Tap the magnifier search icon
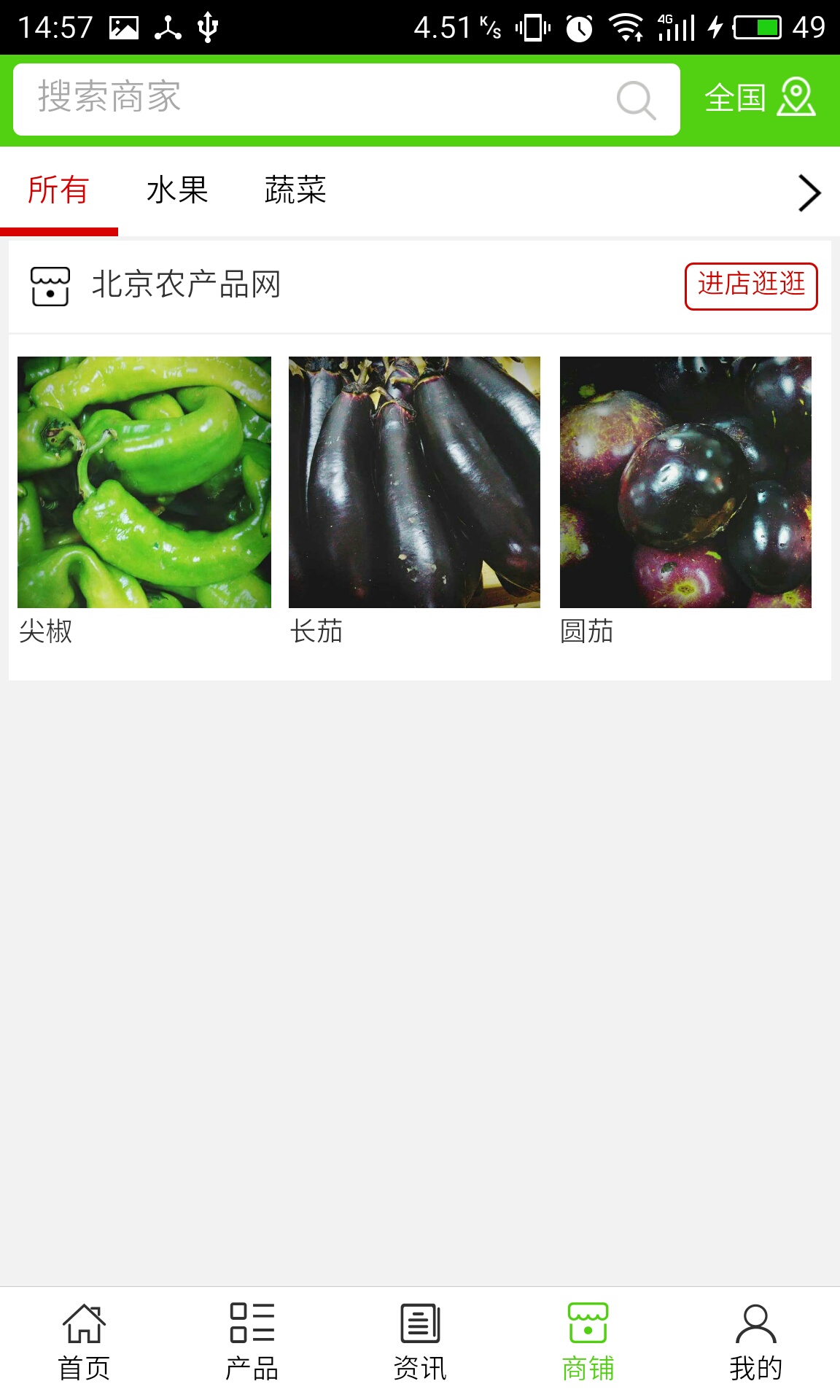This screenshot has width=840, height=1400. pyautogui.click(x=636, y=100)
